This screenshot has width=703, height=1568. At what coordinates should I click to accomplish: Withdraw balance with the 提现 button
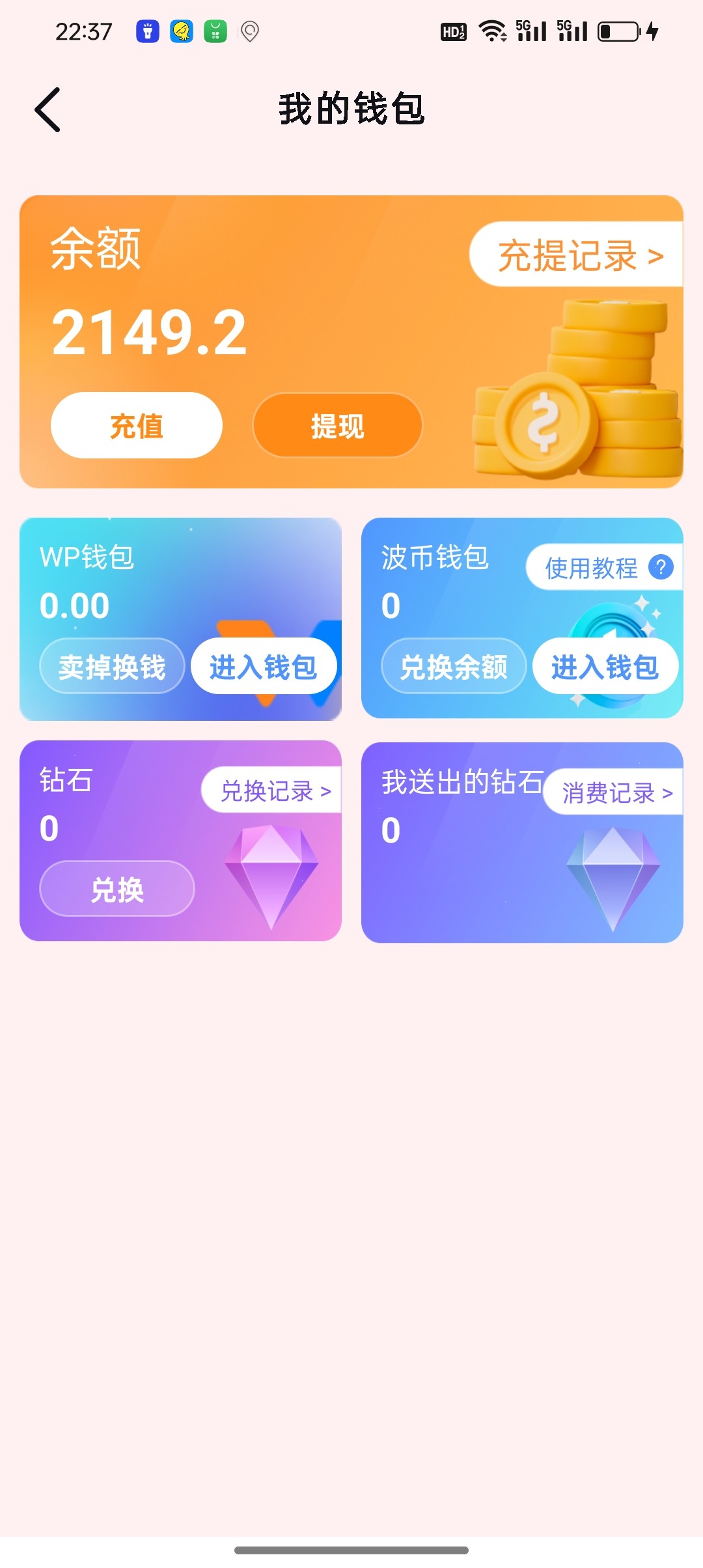tap(337, 426)
